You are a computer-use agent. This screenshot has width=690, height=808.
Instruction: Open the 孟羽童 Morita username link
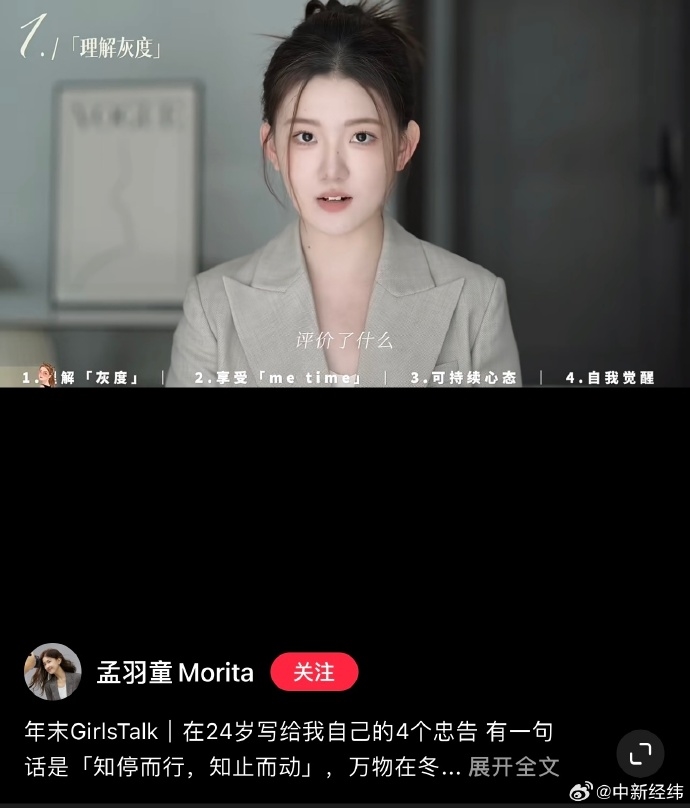point(175,672)
